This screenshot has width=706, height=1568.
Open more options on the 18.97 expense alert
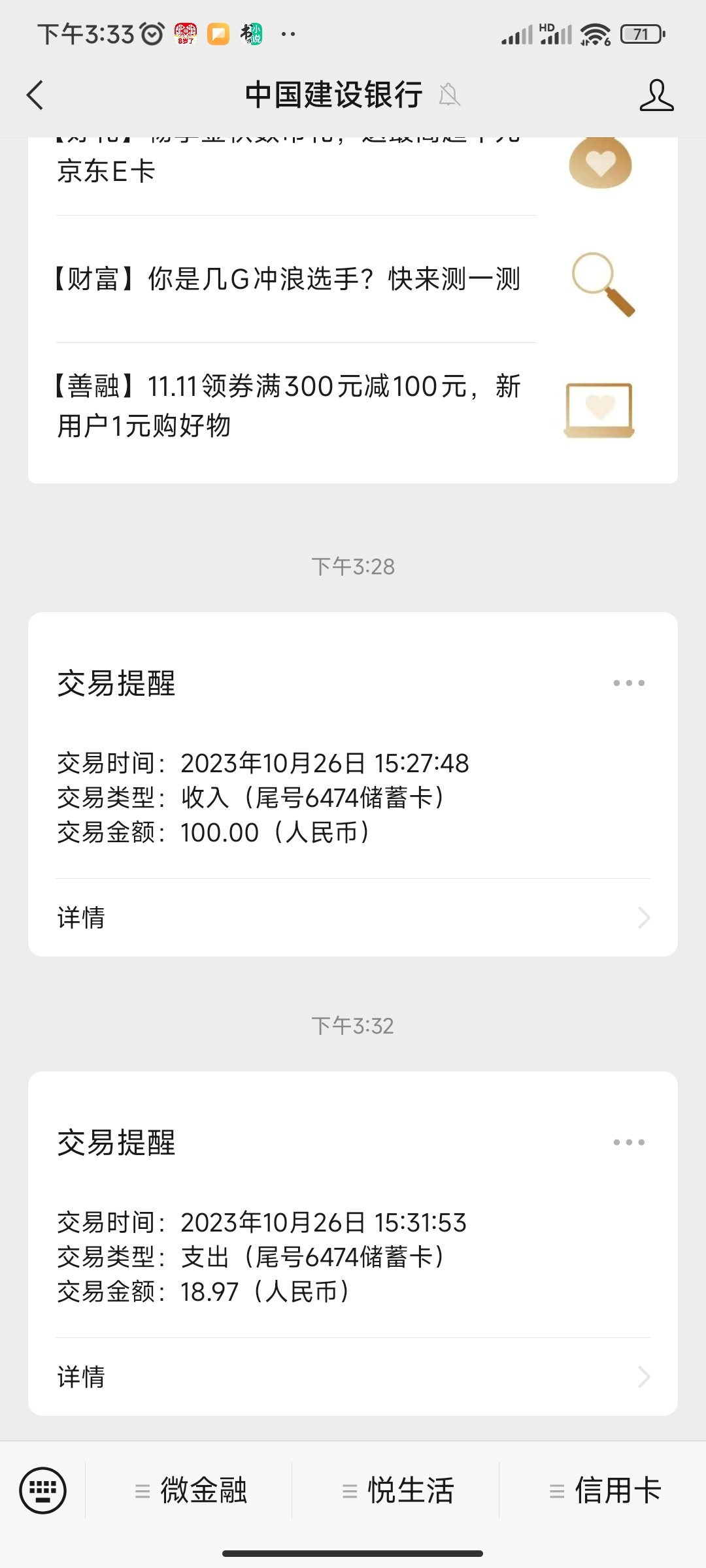point(629,1143)
